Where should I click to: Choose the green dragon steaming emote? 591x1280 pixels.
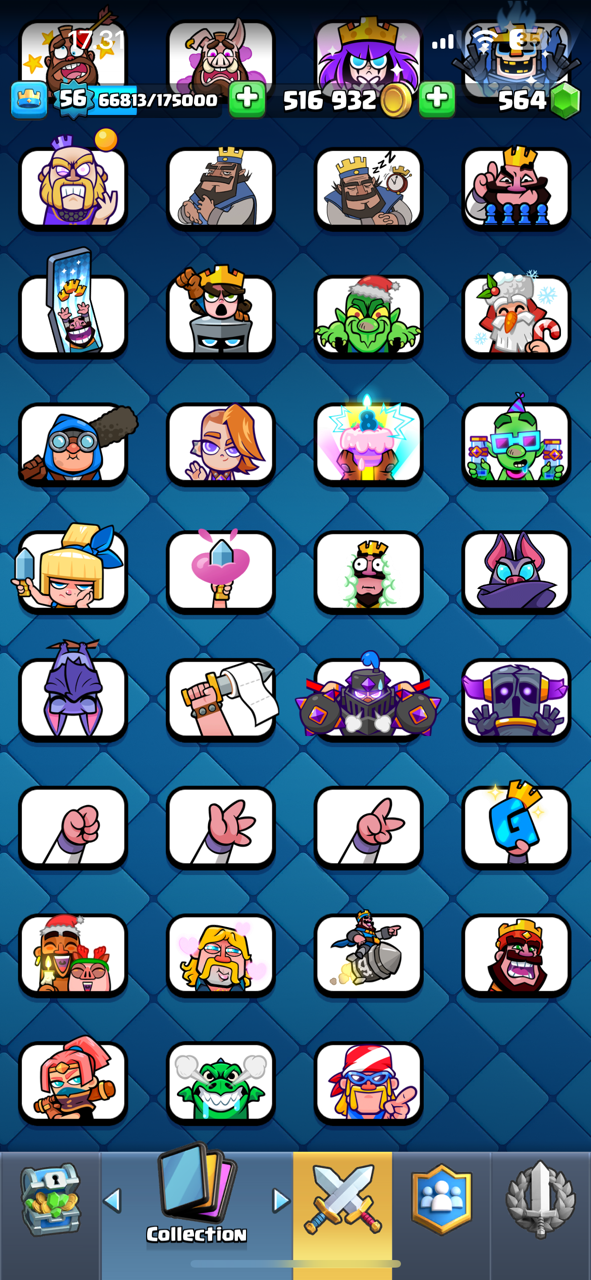coord(221,1083)
